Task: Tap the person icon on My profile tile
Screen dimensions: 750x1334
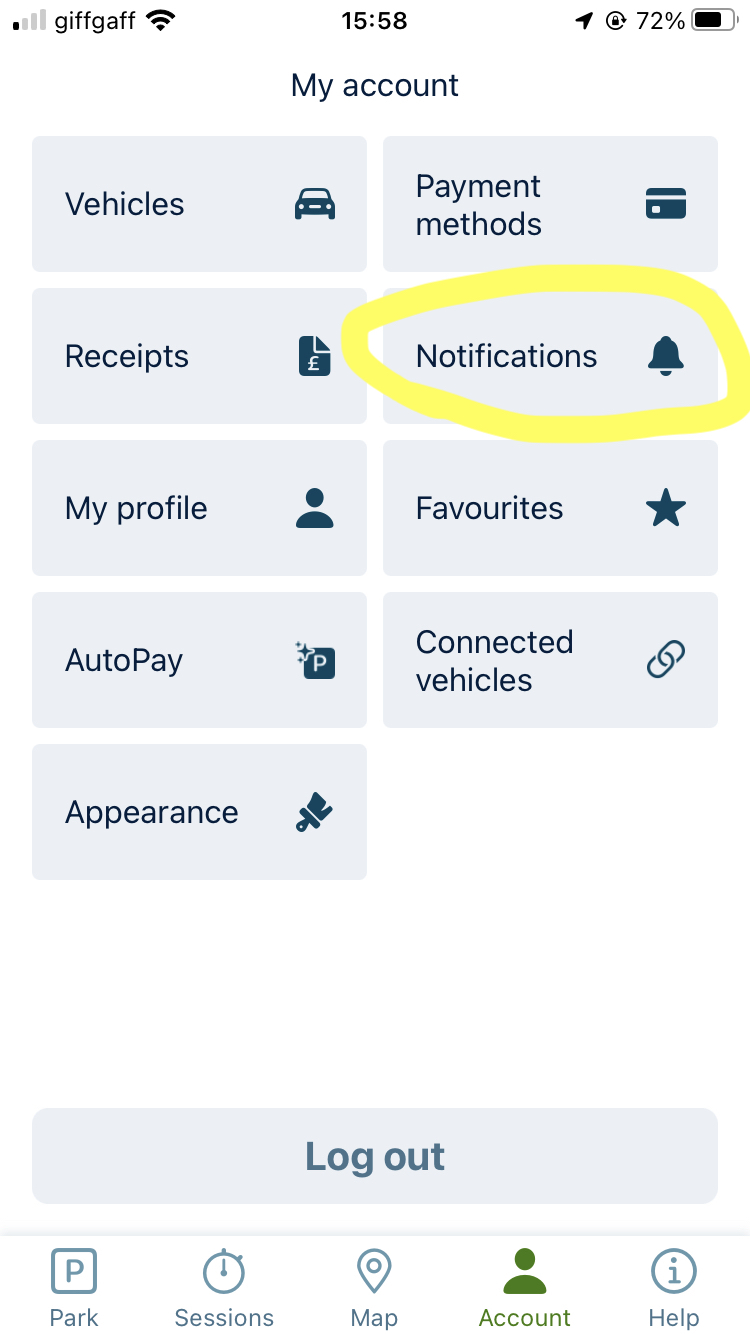Action: 313,508
